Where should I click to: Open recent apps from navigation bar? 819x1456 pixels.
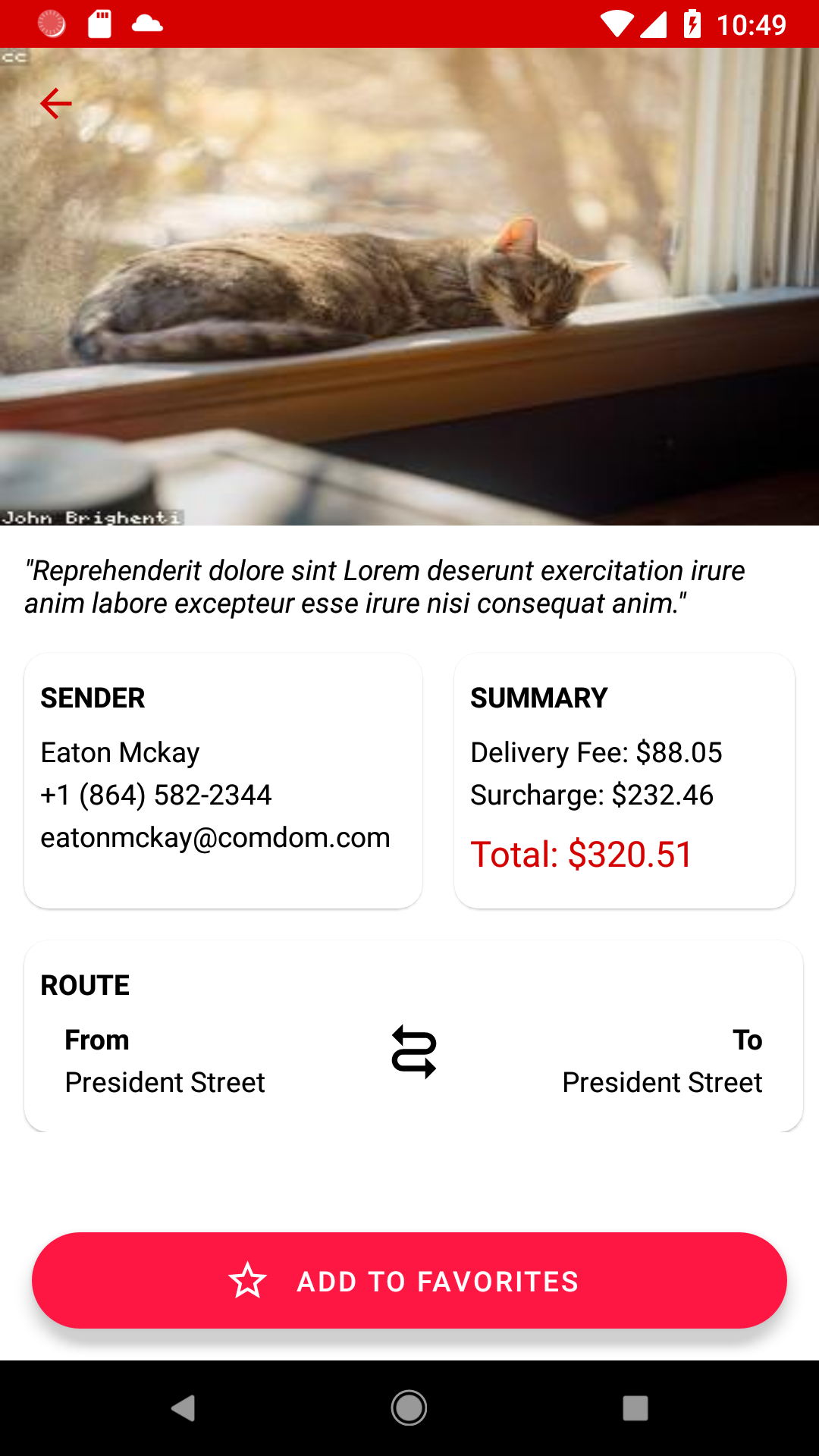[x=635, y=1408]
